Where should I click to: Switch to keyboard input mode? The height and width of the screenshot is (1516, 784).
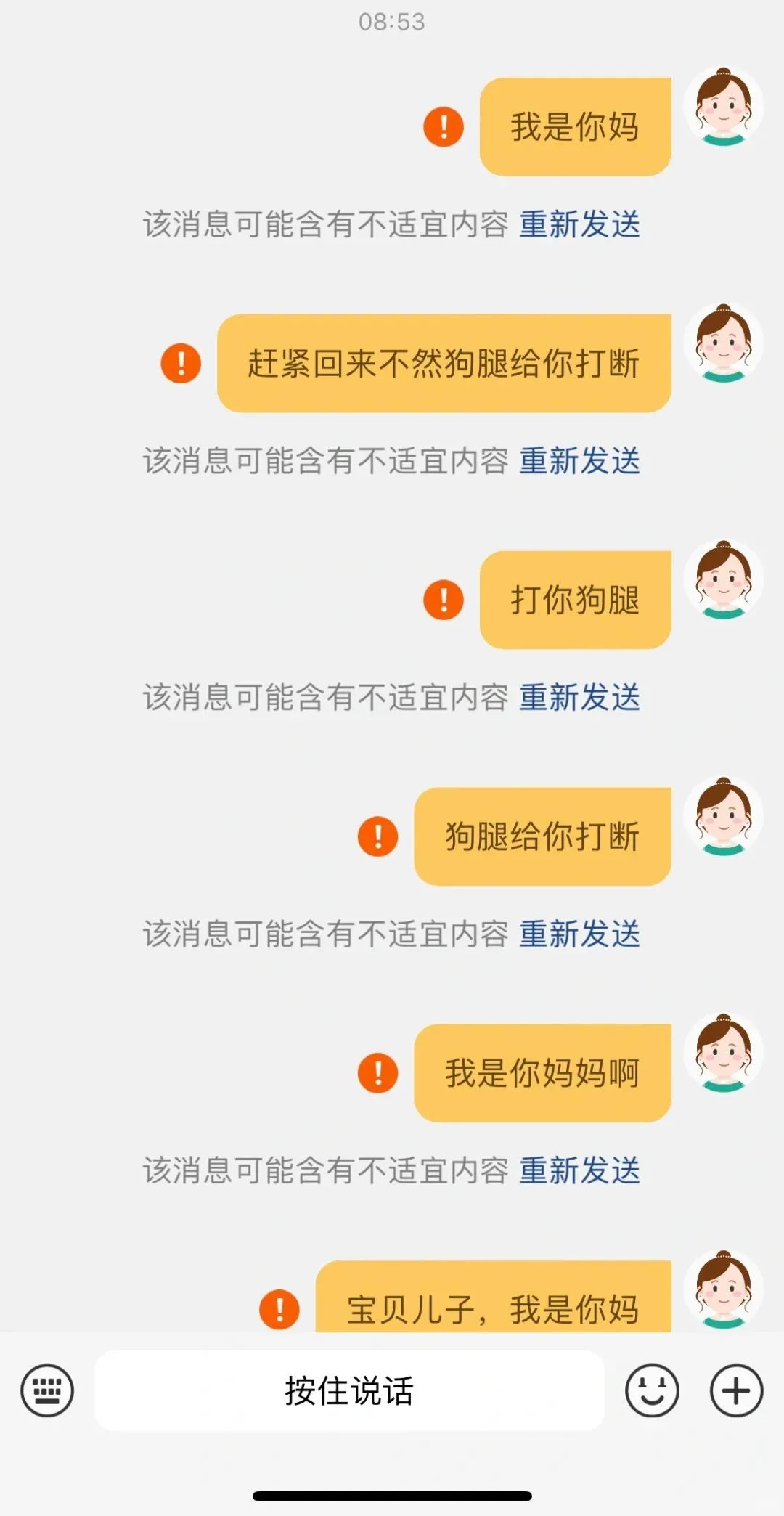(47, 1390)
